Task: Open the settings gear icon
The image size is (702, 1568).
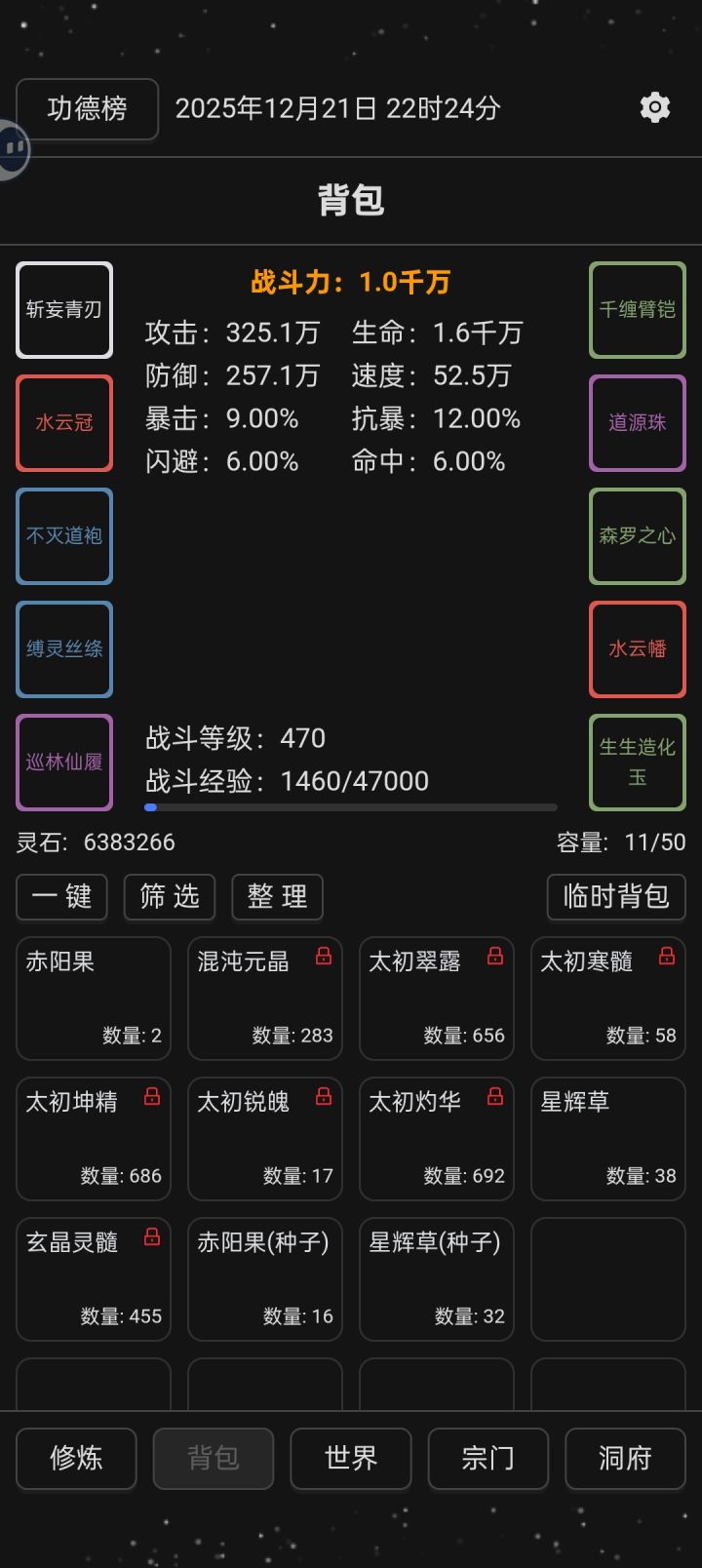Action: (655, 108)
